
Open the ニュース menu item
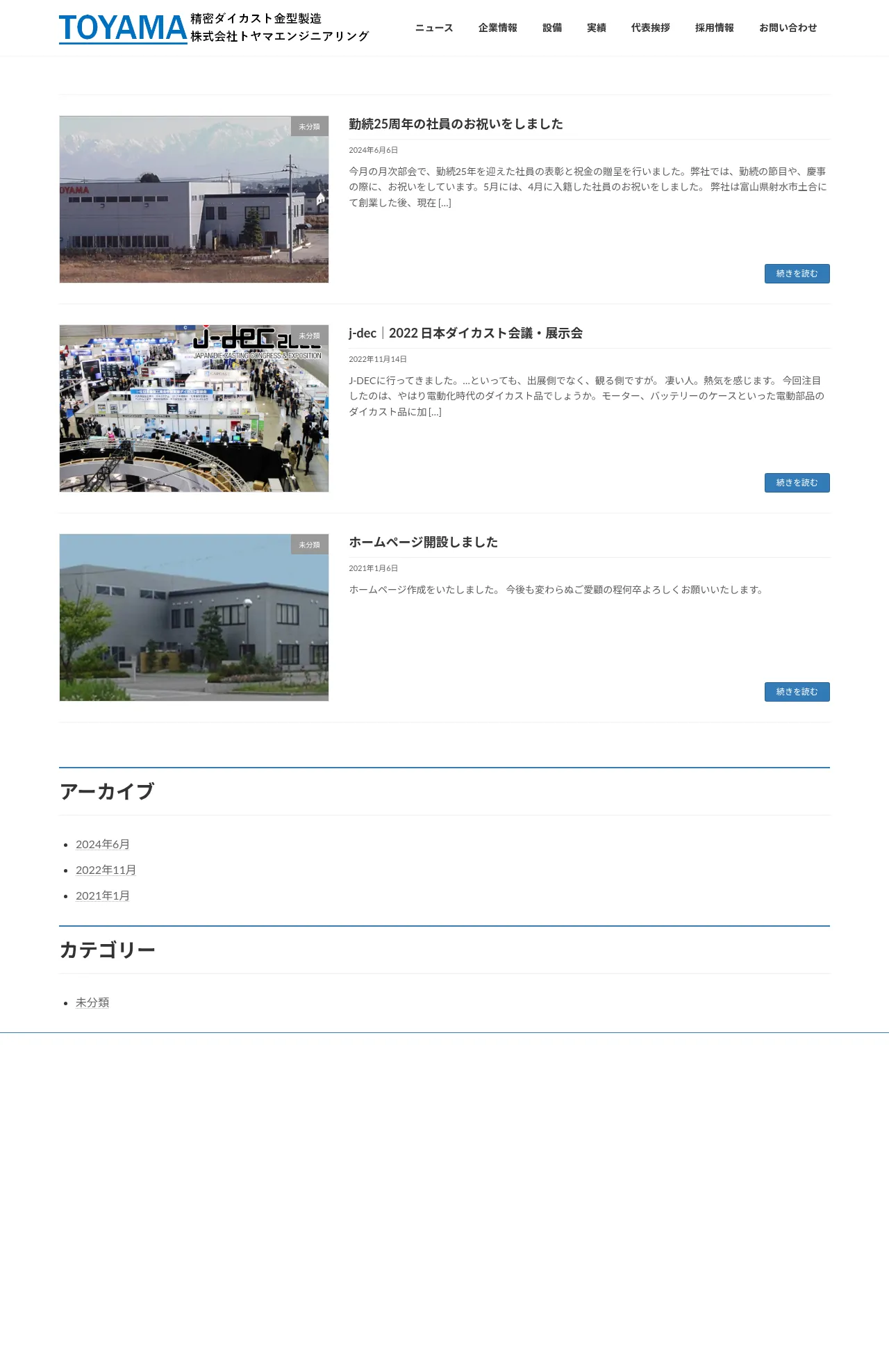(434, 28)
